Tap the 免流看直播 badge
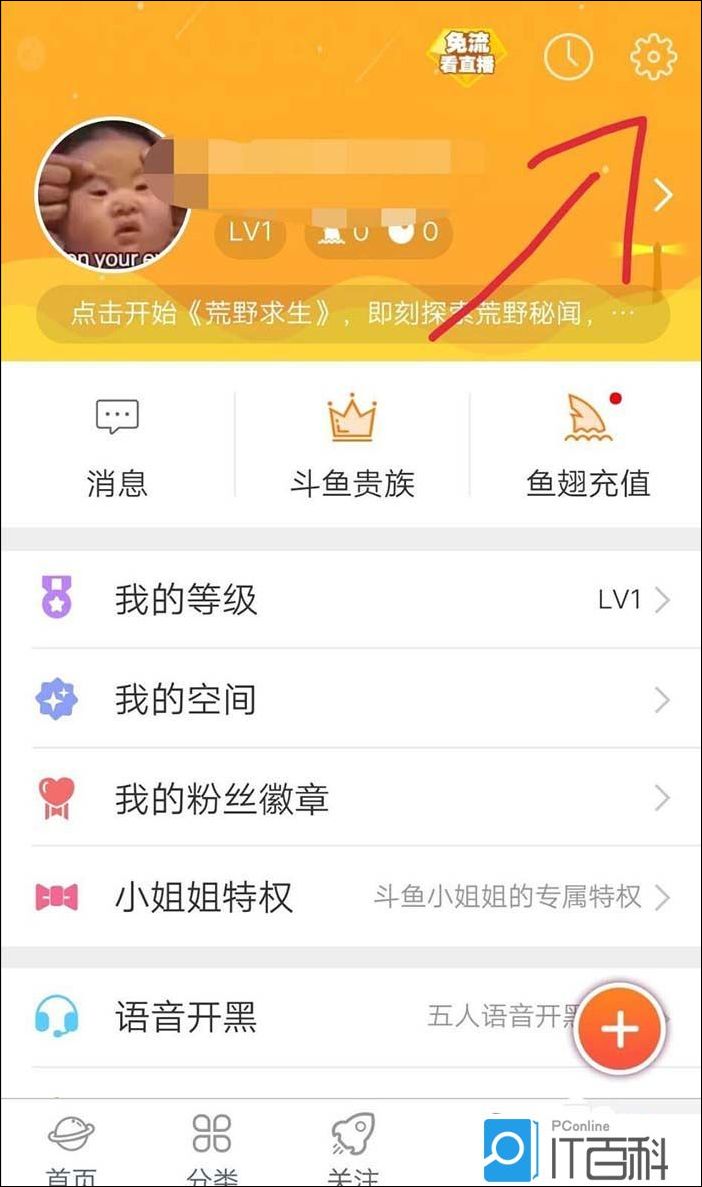The width and height of the screenshot is (702, 1187). pyautogui.click(x=468, y=56)
